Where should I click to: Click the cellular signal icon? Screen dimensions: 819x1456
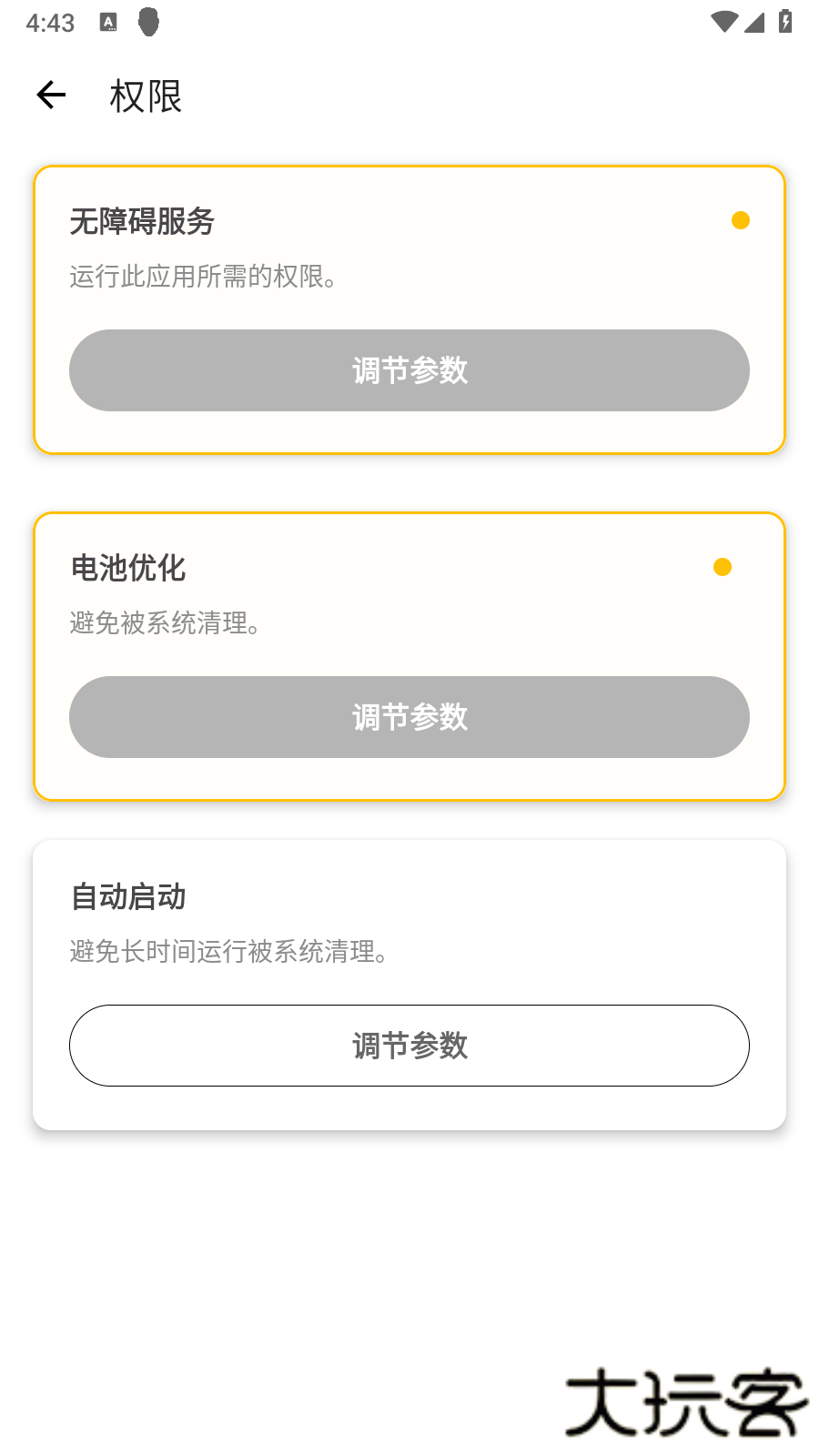coord(753,23)
